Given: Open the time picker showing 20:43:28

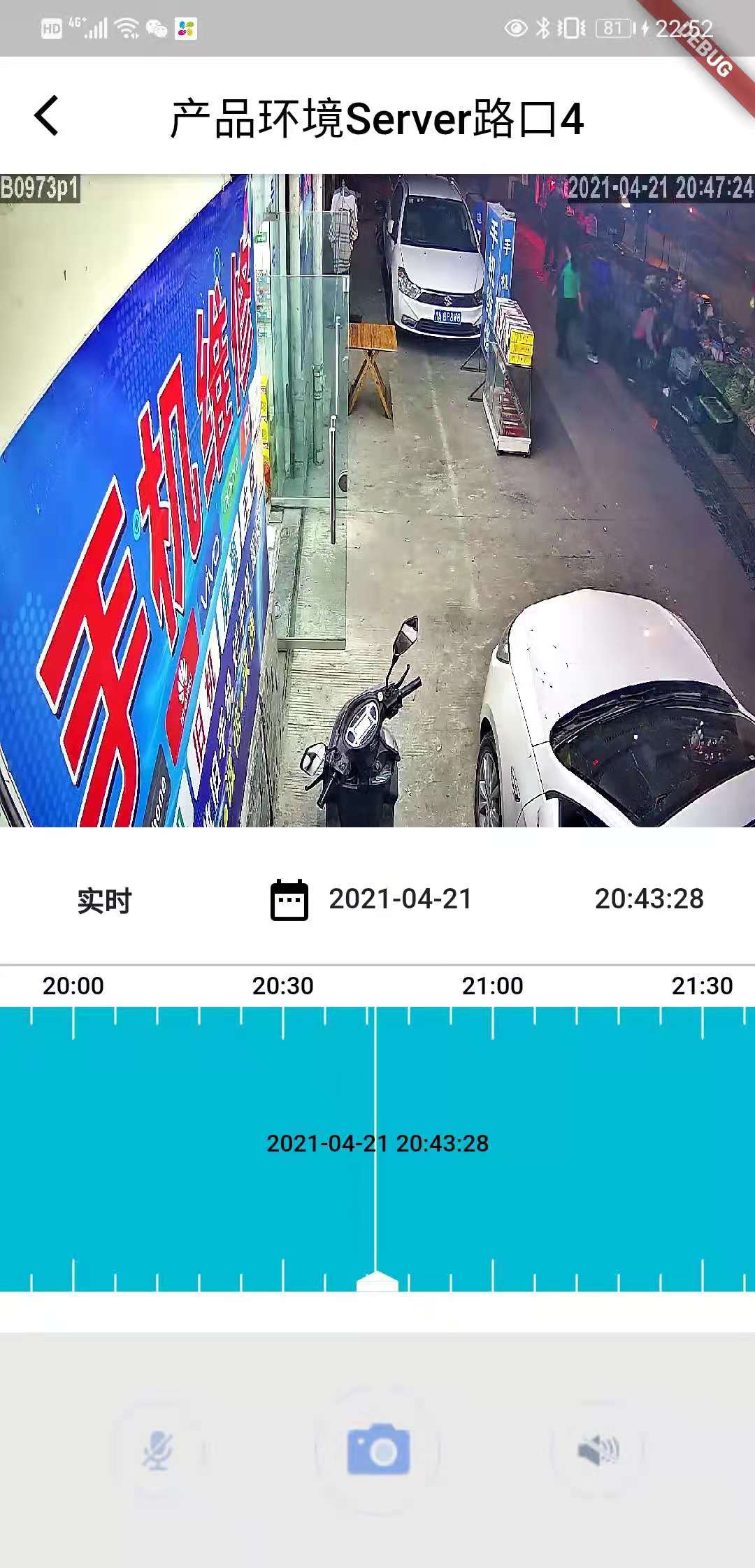Looking at the screenshot, I should click(649, 899).
